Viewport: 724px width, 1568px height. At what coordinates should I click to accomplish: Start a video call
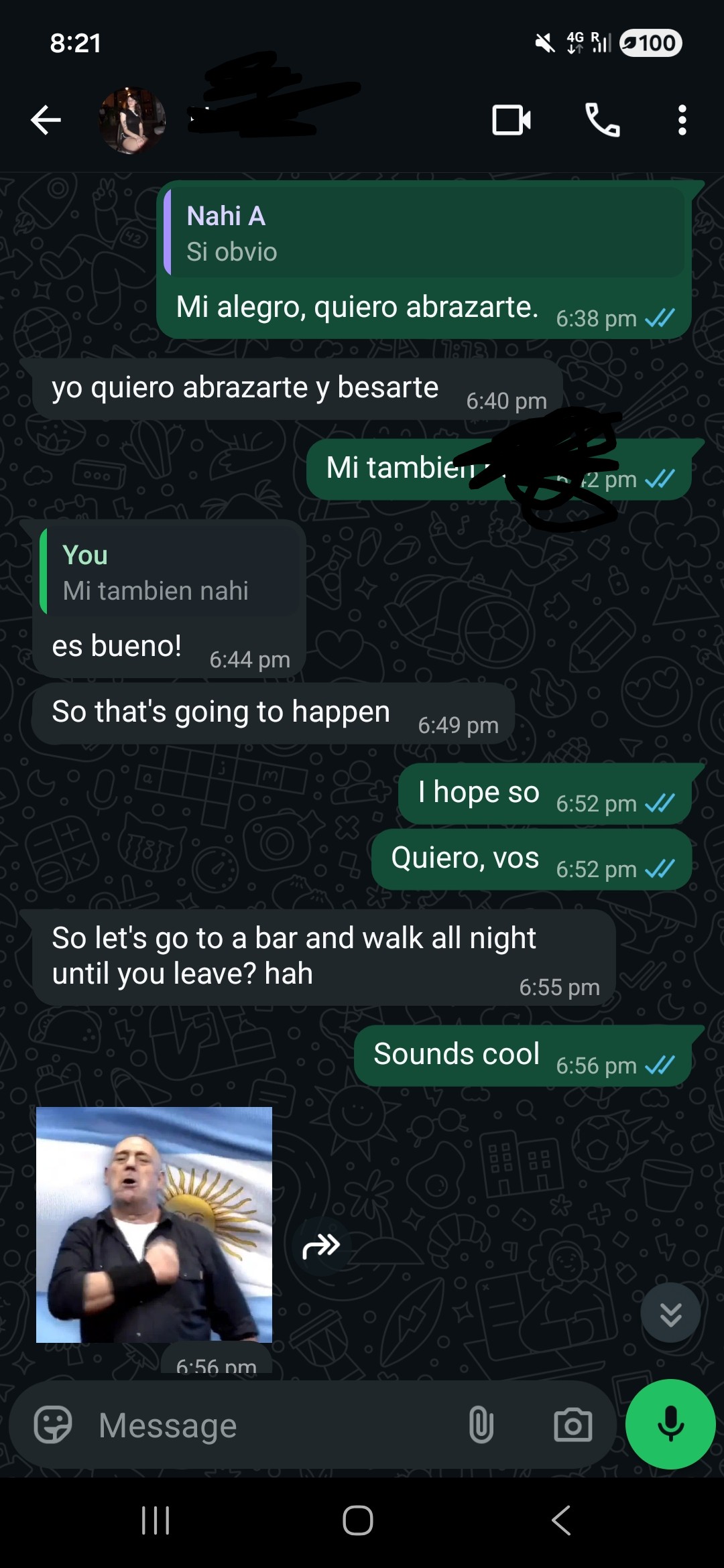tap(511, 121)
